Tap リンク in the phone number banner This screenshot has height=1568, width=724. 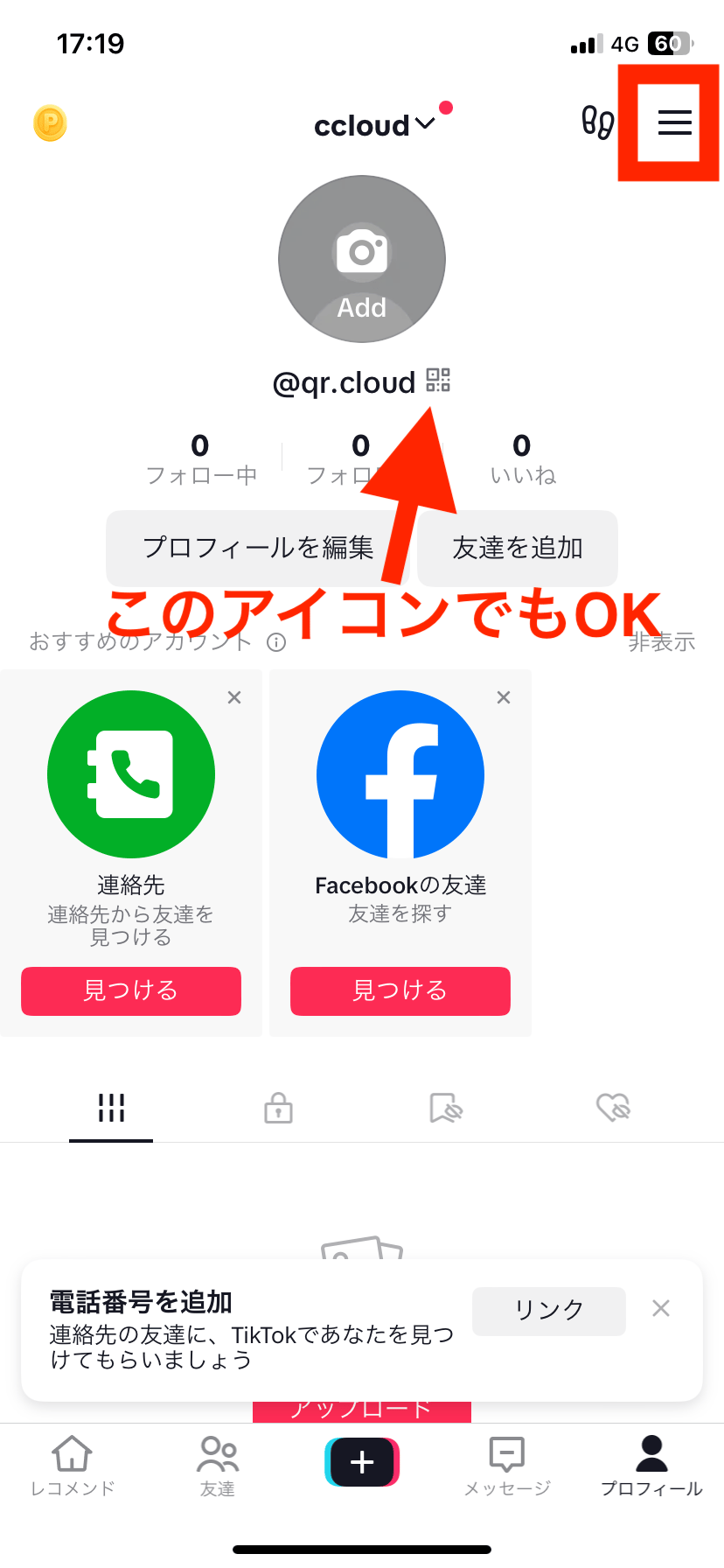click(x=548, y=1311)
